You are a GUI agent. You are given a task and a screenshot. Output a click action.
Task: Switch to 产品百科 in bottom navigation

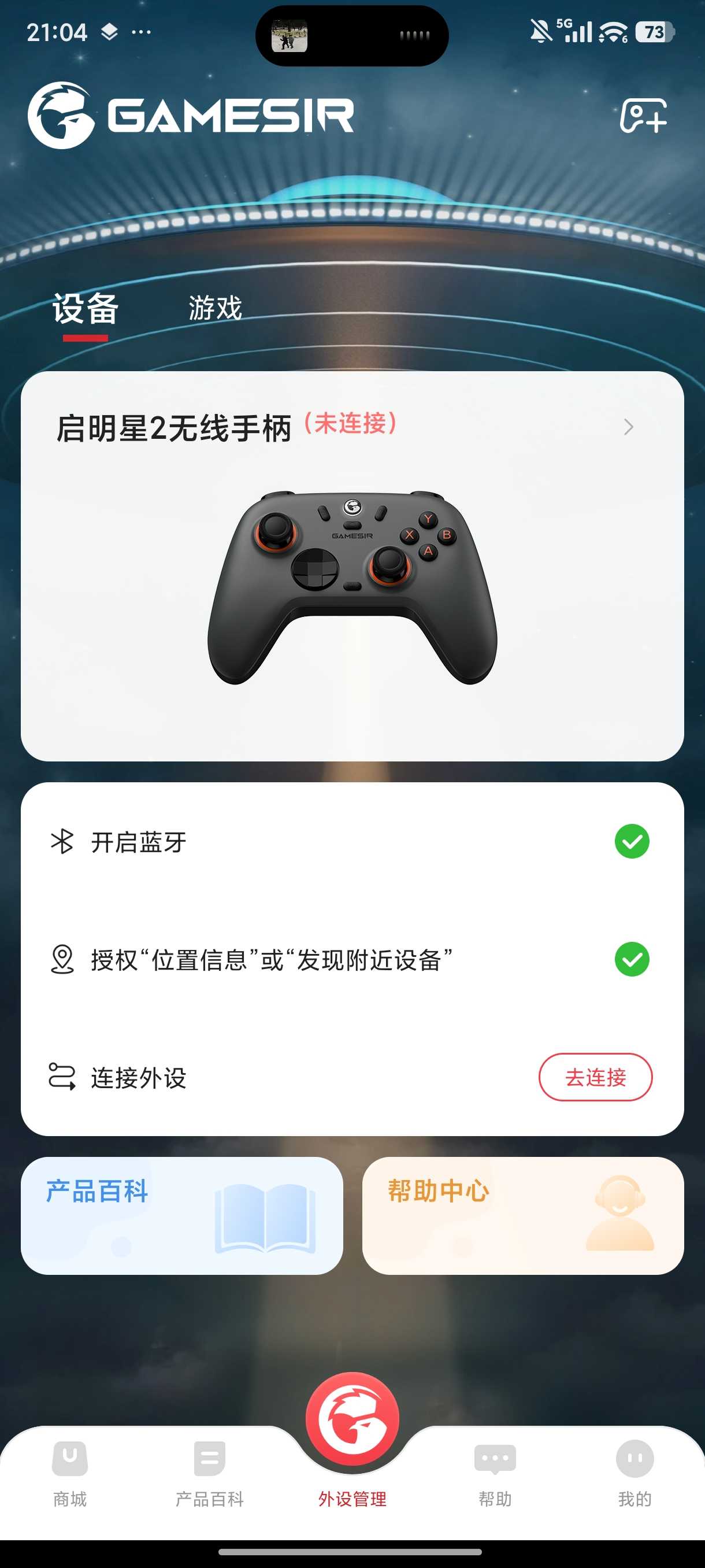(209, 1472)
